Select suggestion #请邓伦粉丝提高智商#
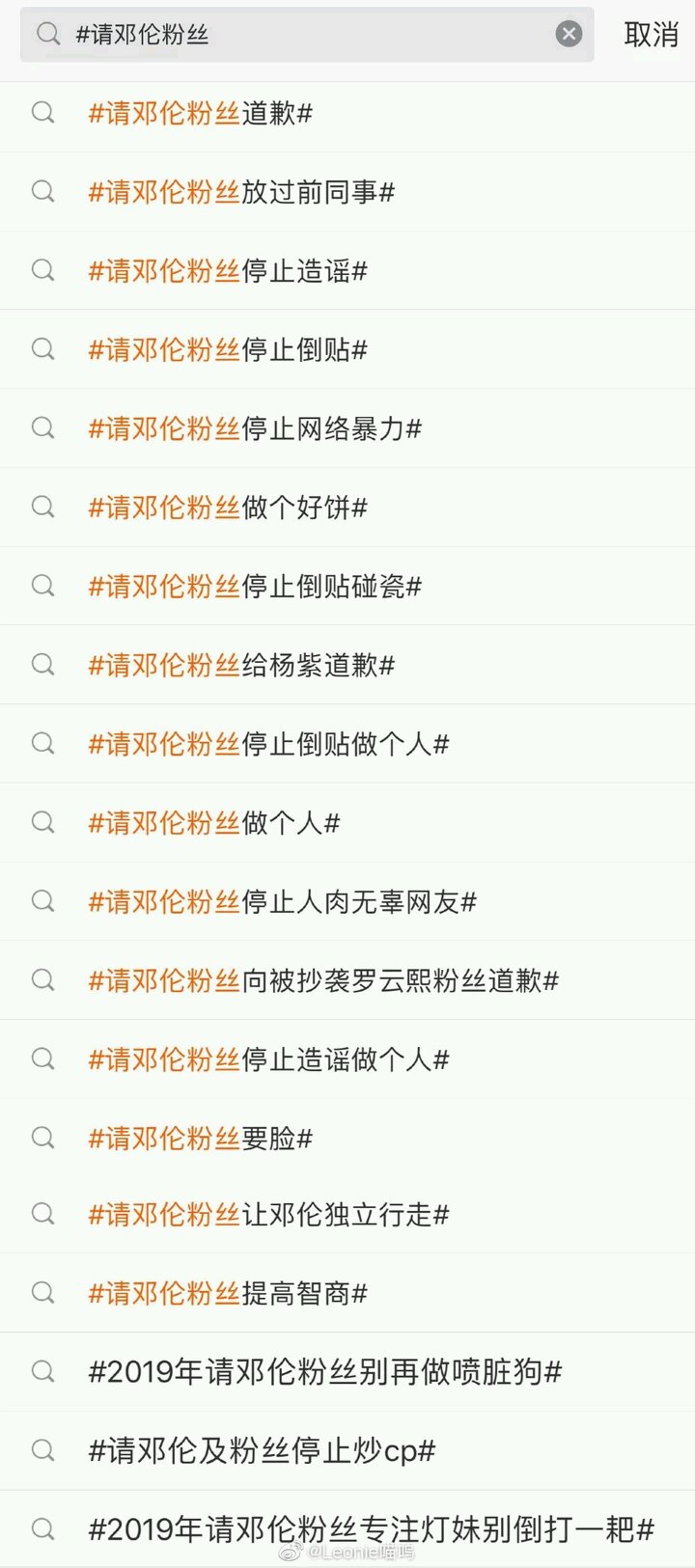 pyautogui.click(x=228, y=1294)
